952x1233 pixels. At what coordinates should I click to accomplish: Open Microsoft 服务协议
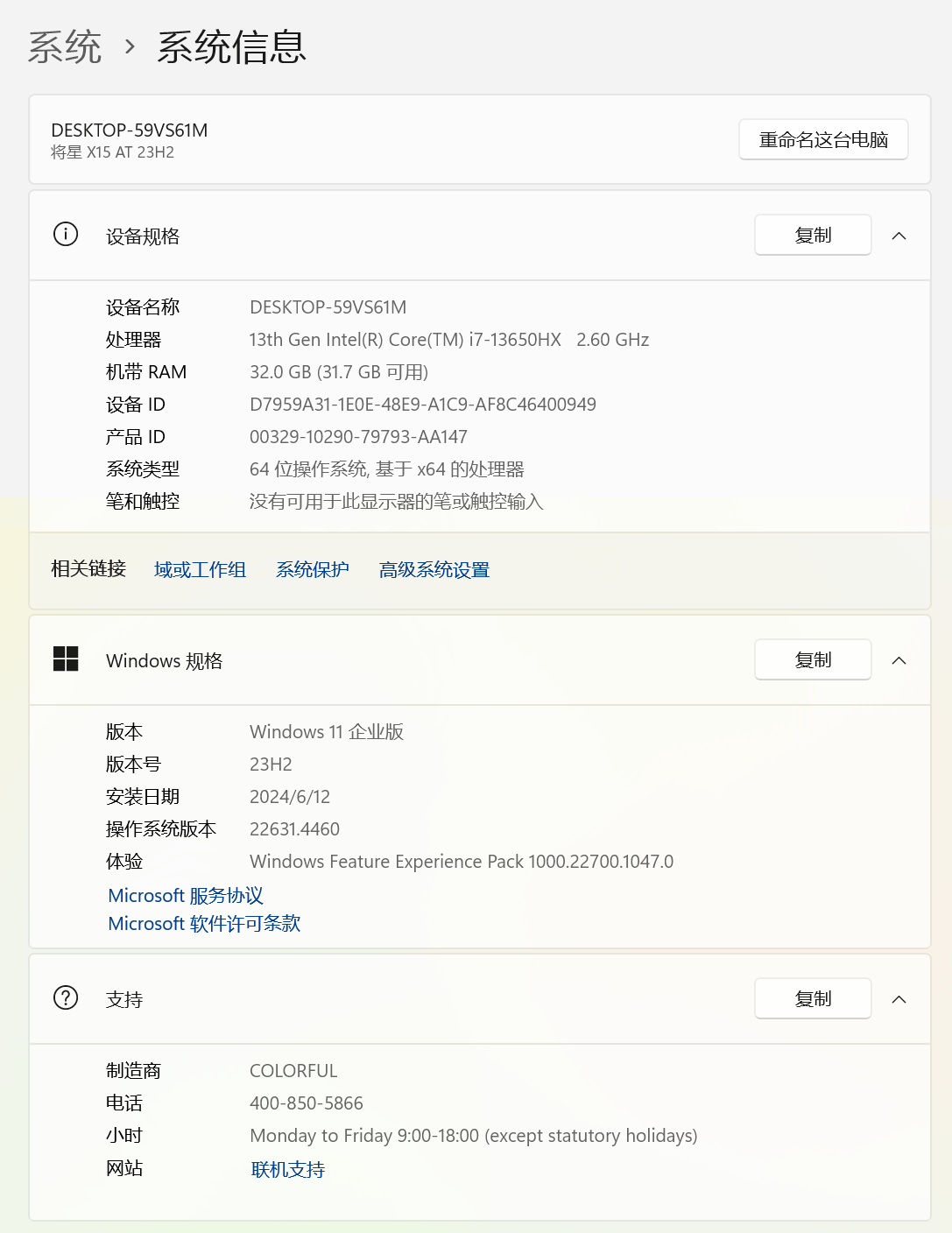pyautogui.click(x=186, y=896)
